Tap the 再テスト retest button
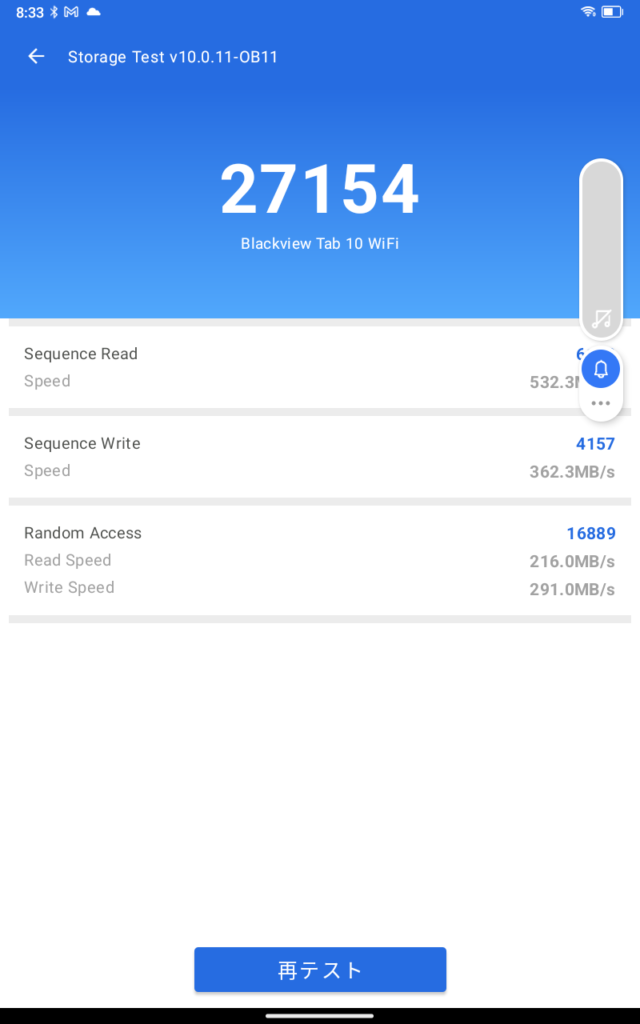The height and width of the screenshot is (1024, 640). click(320, 969)
